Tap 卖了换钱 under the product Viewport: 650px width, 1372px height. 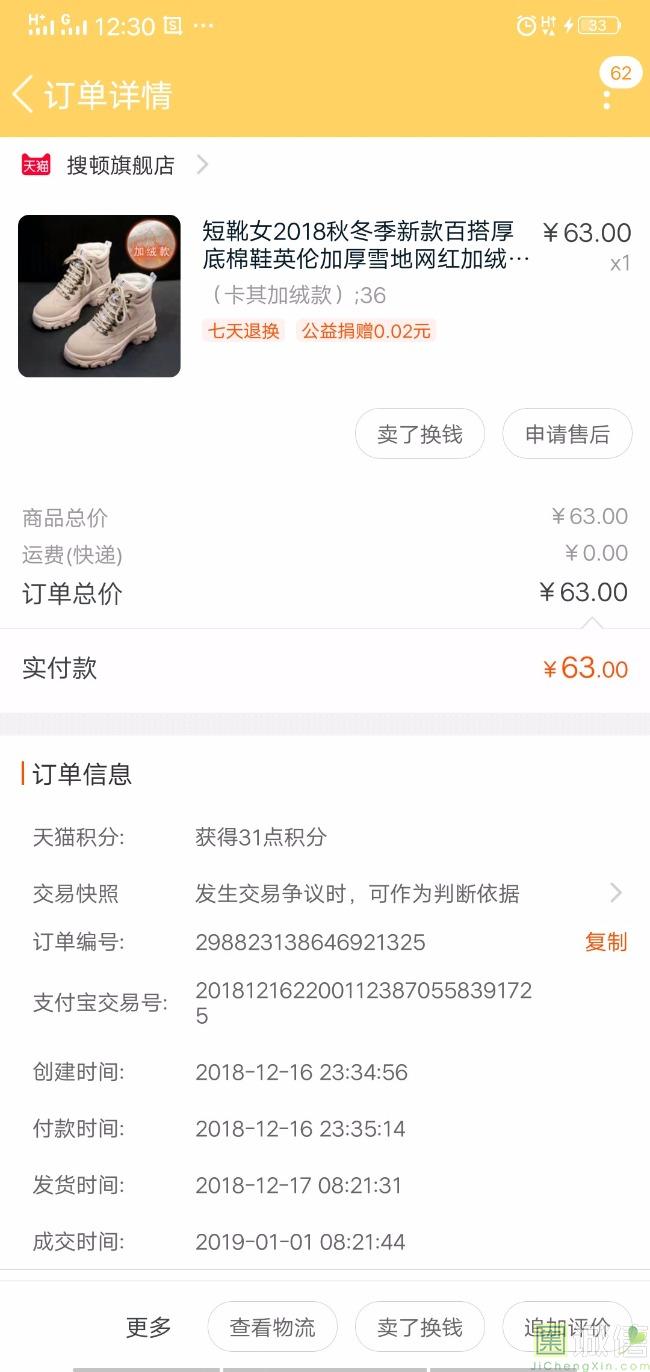420,434
